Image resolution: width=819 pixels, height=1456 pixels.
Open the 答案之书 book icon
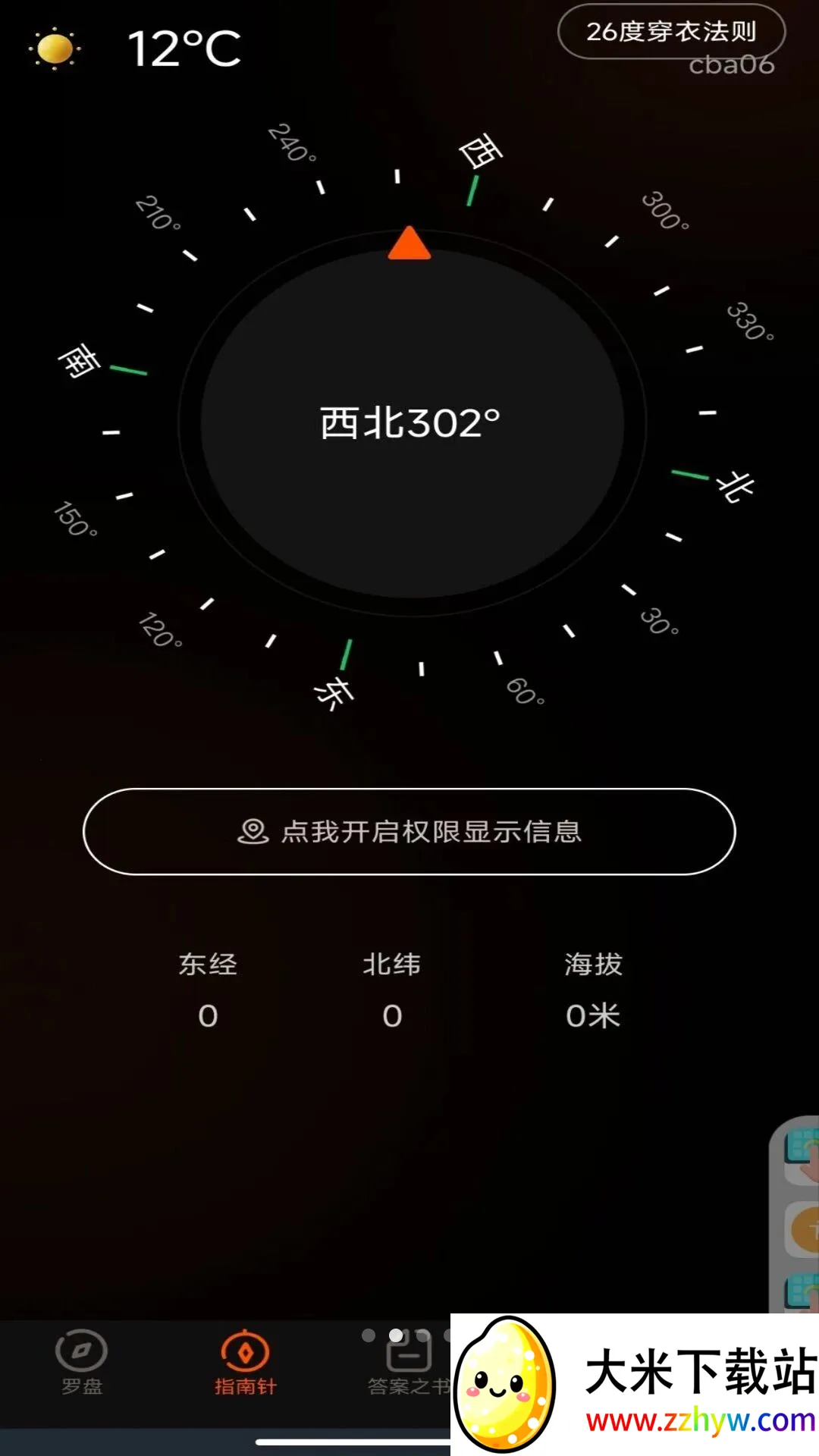(408, 1353)
